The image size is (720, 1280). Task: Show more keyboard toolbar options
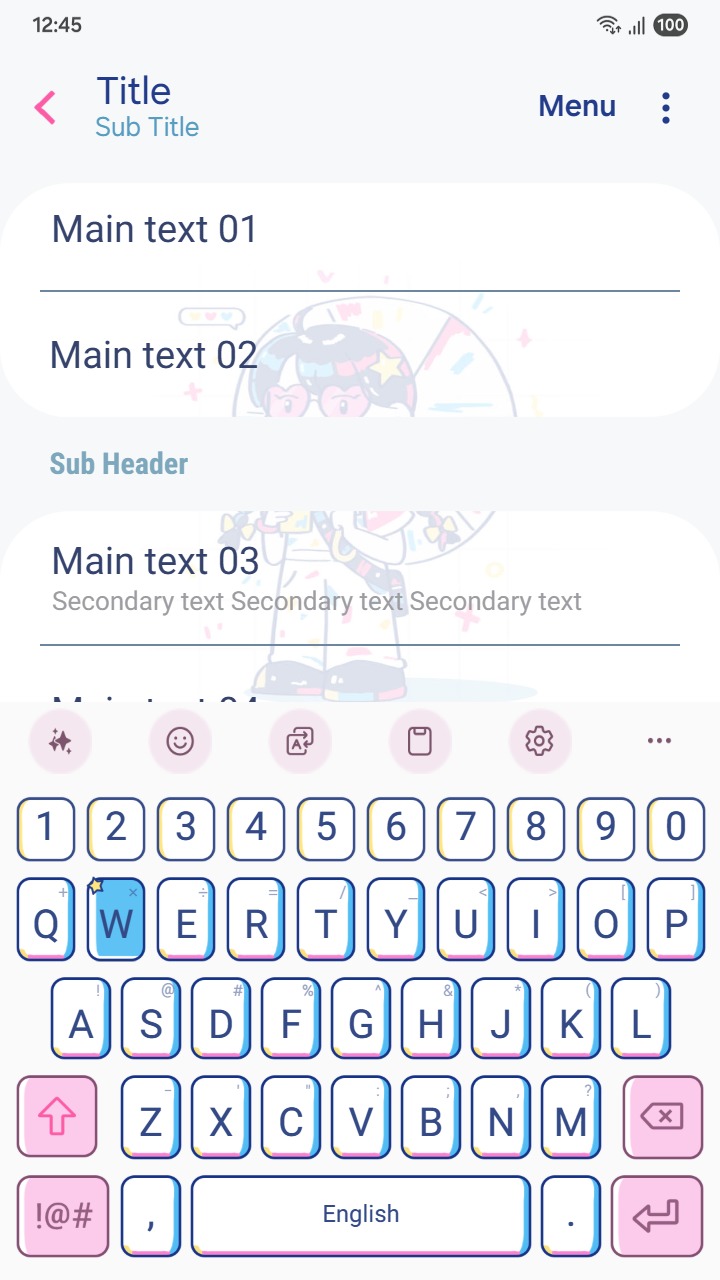659,741
